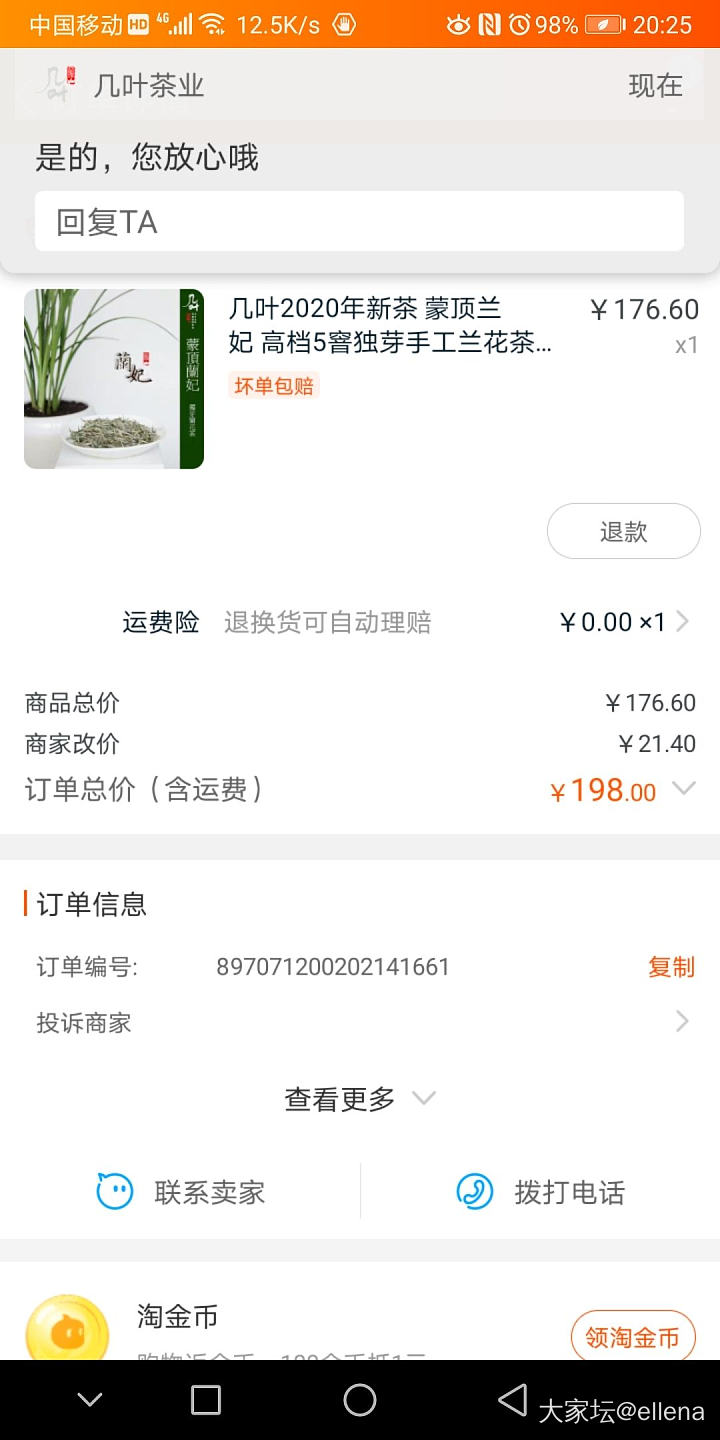Expand 查看更多 order information
720x1440 pixels.
pos(360,1099)
